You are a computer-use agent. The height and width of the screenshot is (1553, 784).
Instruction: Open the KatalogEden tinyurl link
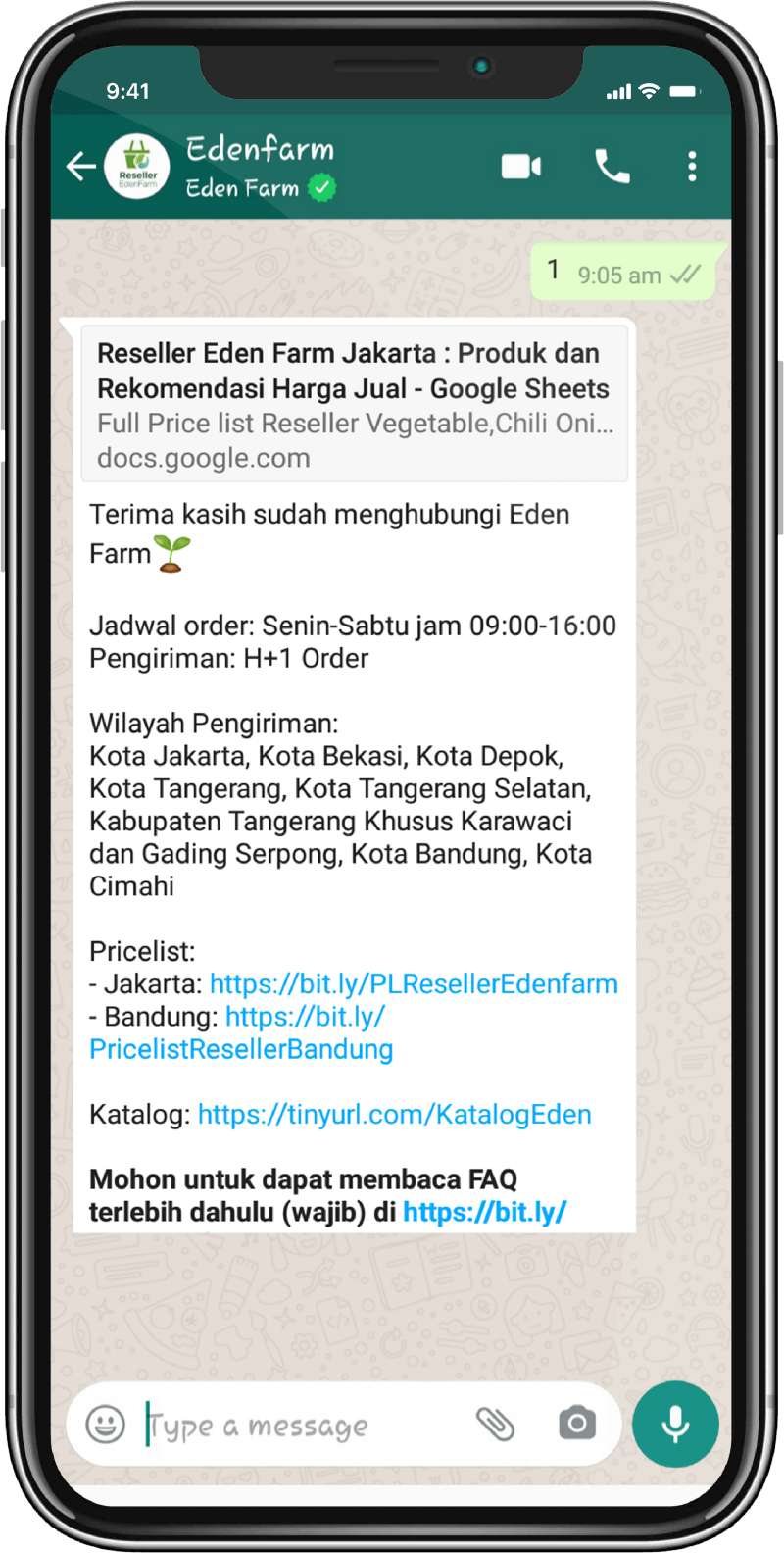coord(394,1115)
